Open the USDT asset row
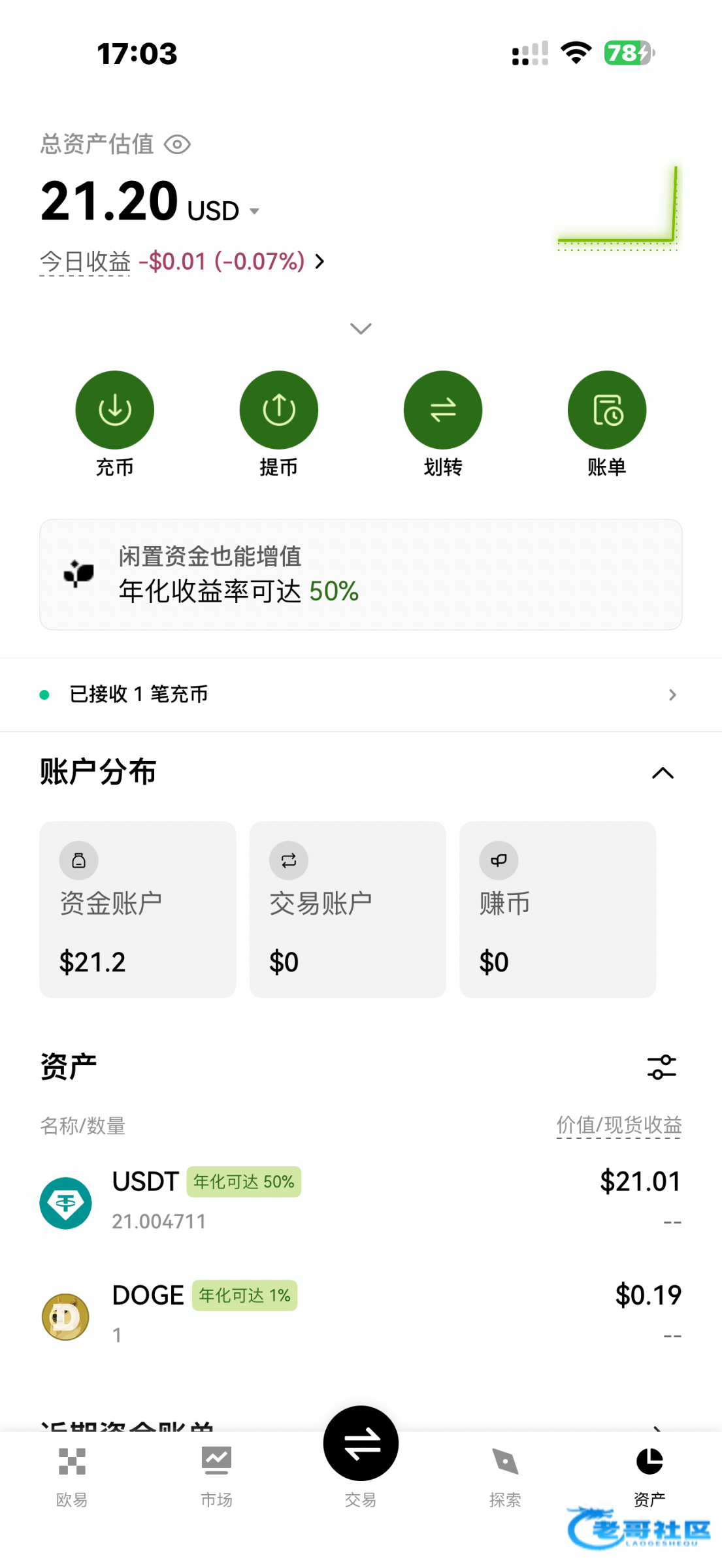This screenshot has height=1568, width=722. (361, 1202)
